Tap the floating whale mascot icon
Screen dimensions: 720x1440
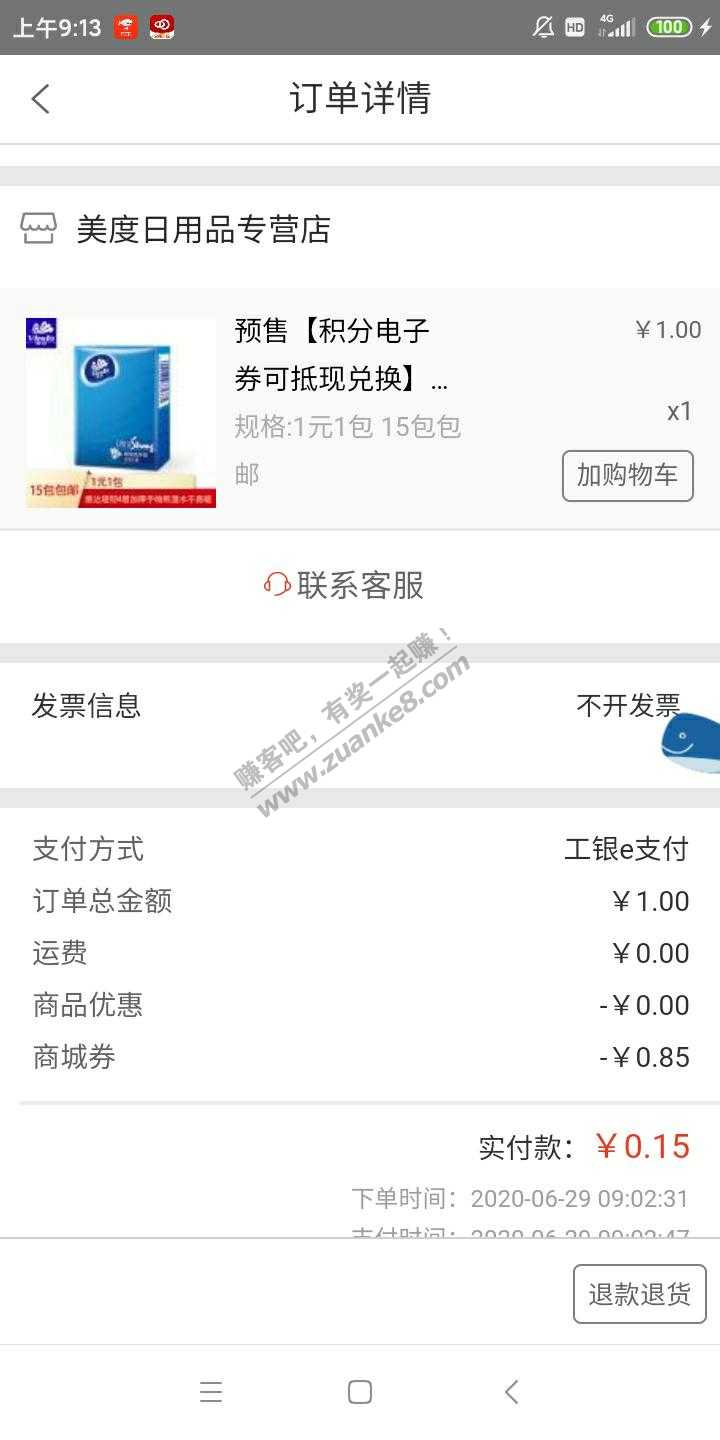690,743
